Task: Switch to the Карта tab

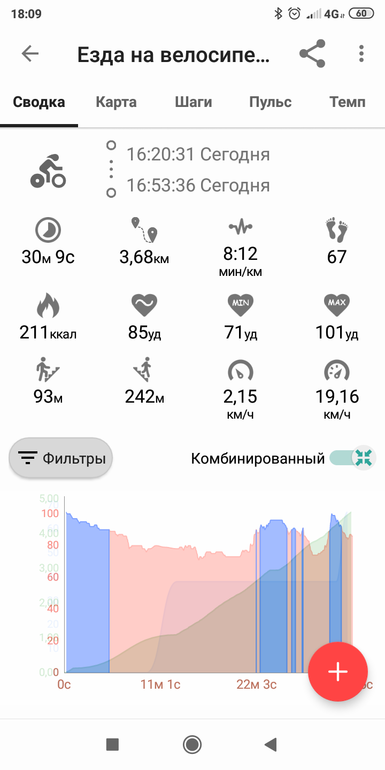Action: (x=116, y=102)
